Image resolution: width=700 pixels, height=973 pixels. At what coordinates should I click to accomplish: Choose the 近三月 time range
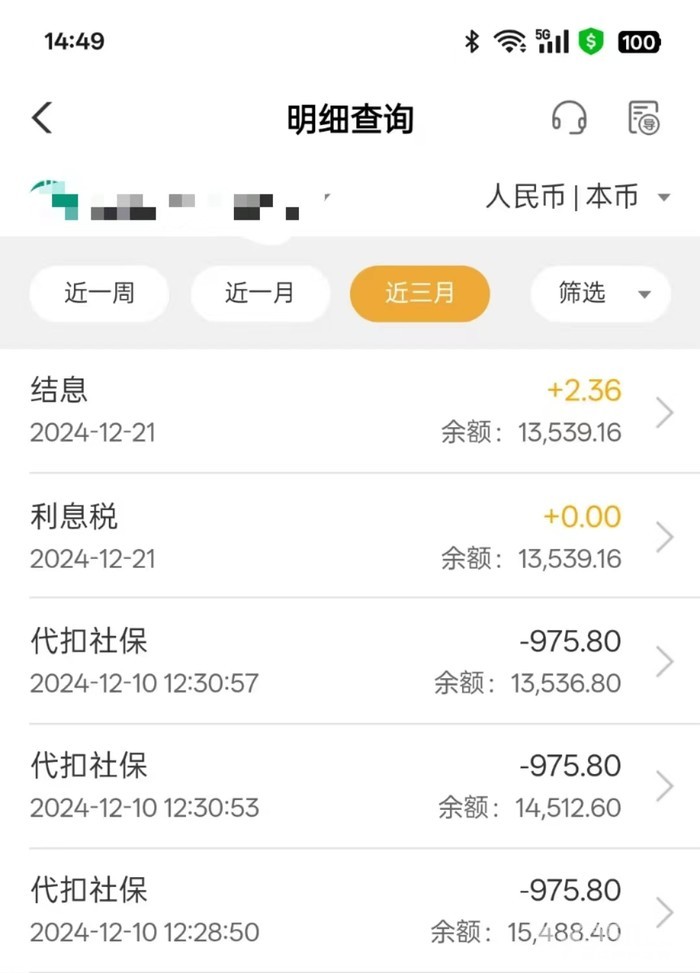pyautogui.click(x=420, y=293)
